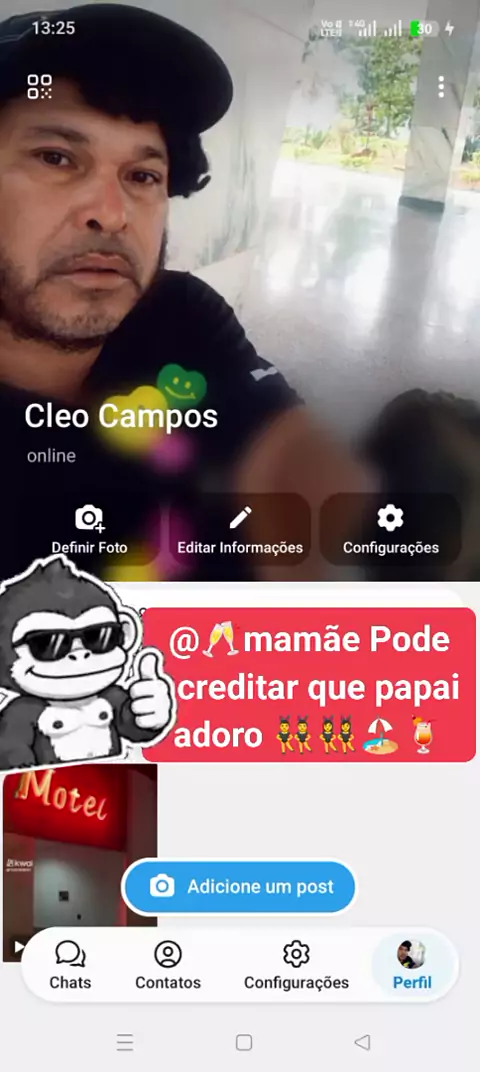
Task: Tap Definir Foto to set photo
Action: tap(90, 530)
